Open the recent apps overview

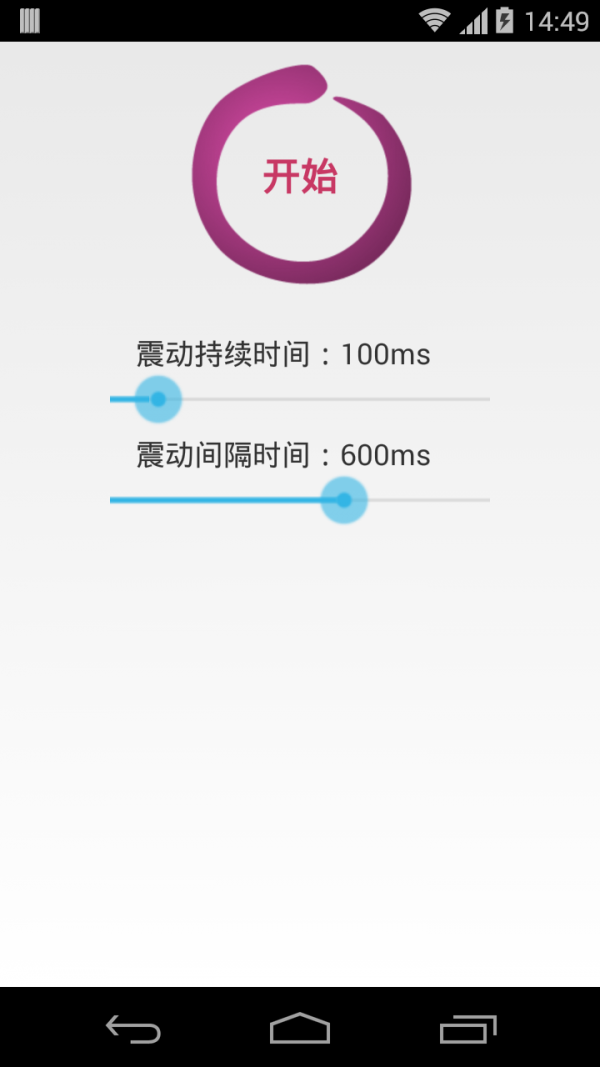467,1028
